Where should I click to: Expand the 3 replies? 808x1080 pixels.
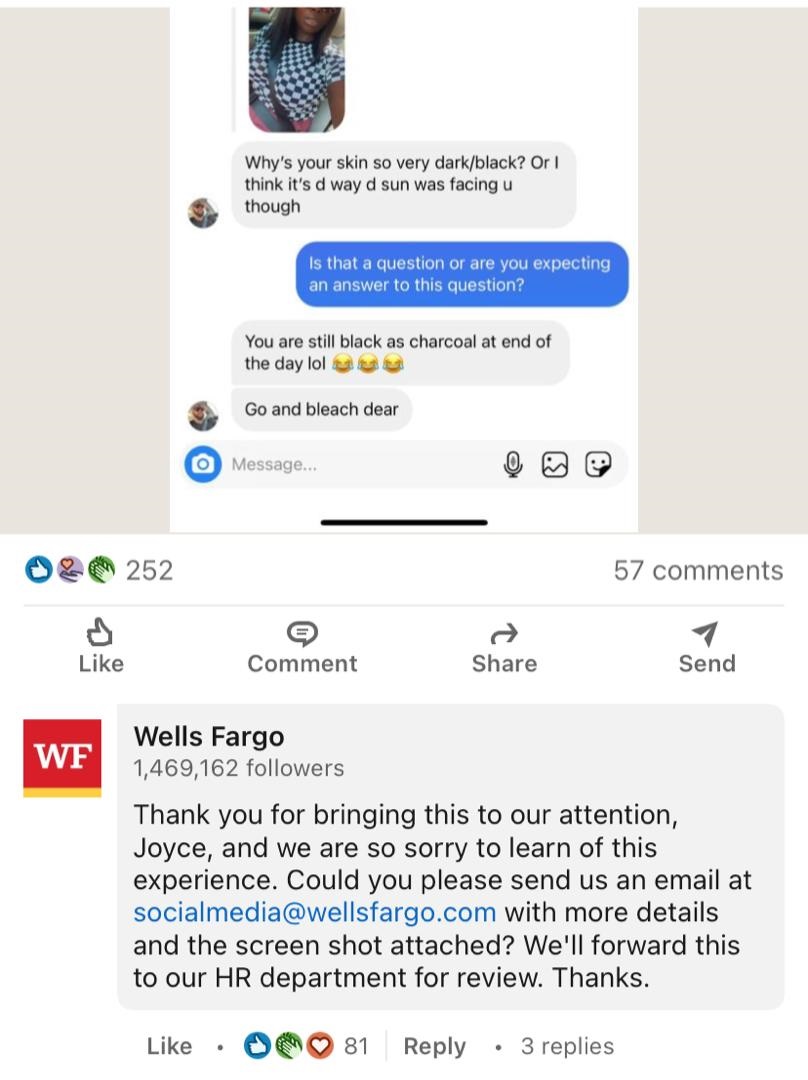[x=567, y=1046]
